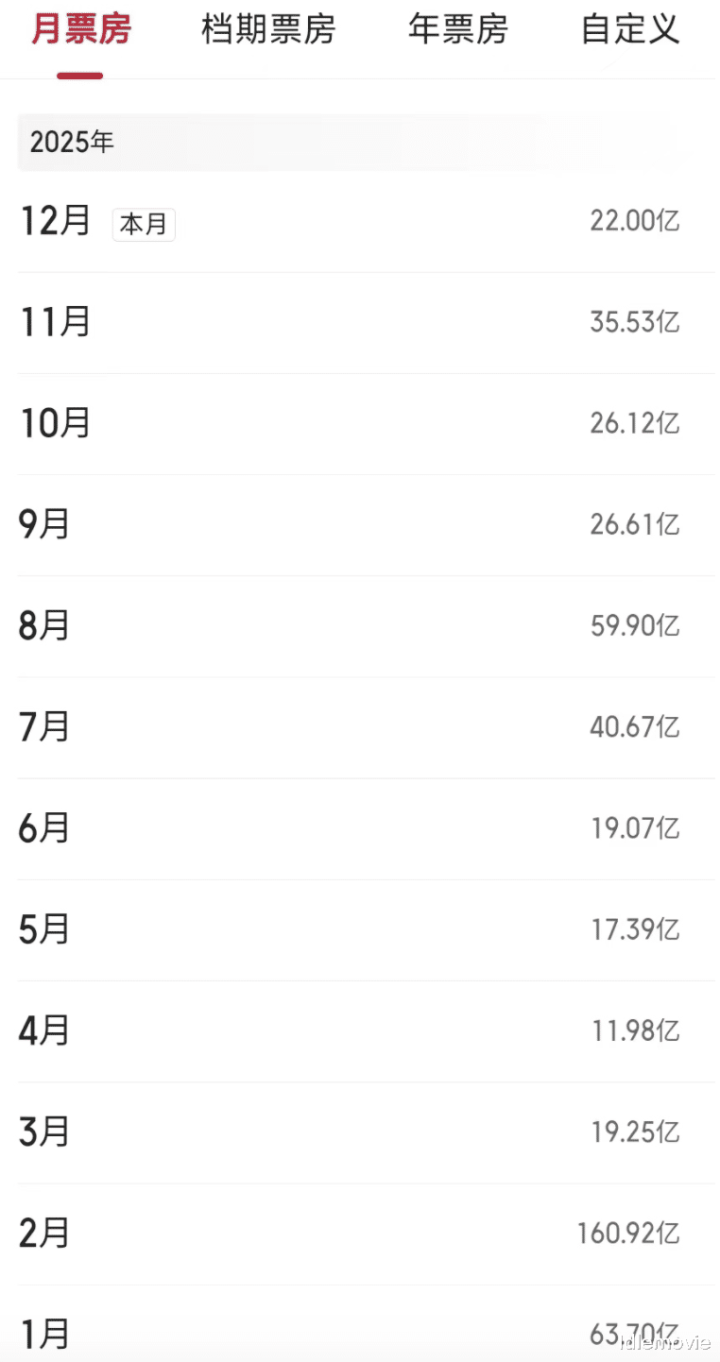The image size is (720, 1362).
Task: Open the 3月 row showing 19.25亿
Action: coord(360,1132)
